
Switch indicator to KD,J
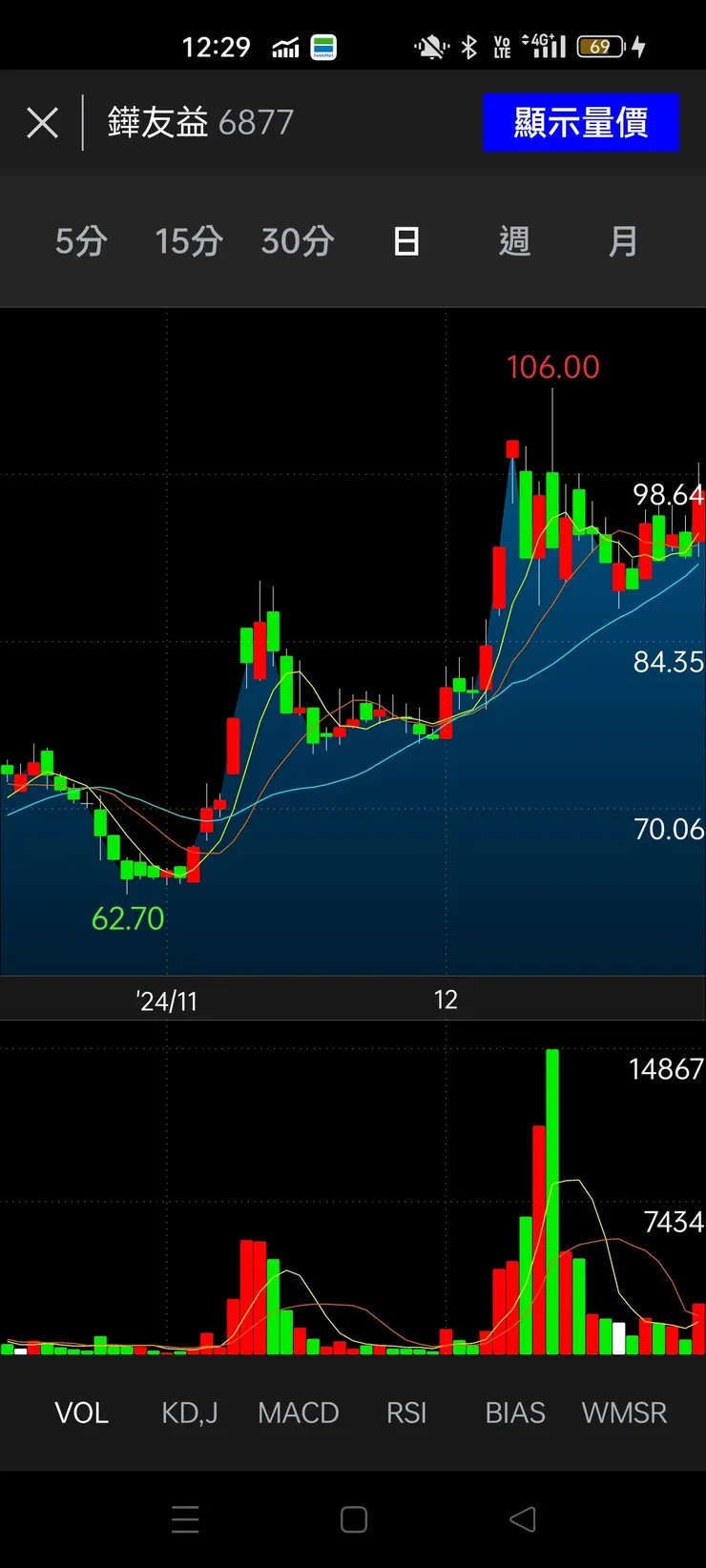point(190,1413)
